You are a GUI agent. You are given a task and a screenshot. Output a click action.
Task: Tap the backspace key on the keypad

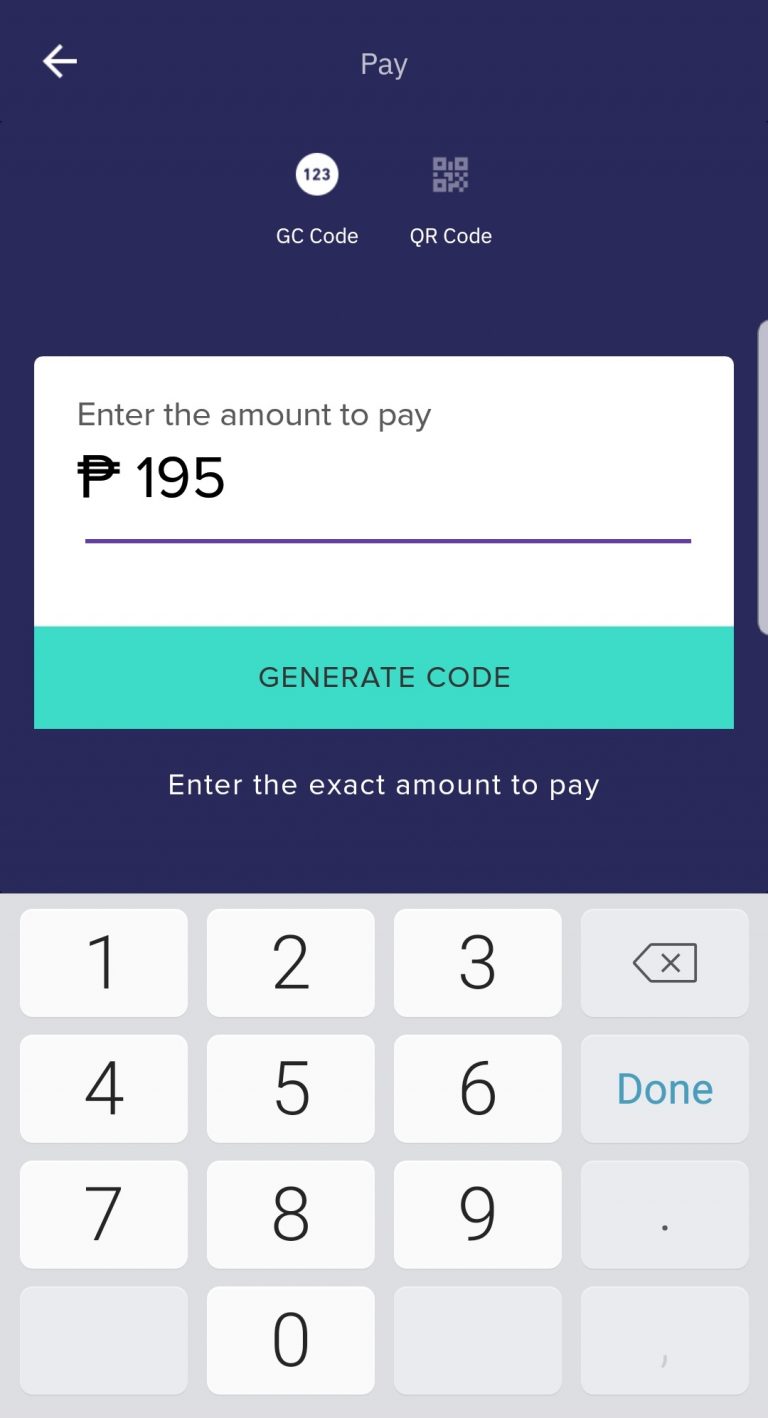664,963
